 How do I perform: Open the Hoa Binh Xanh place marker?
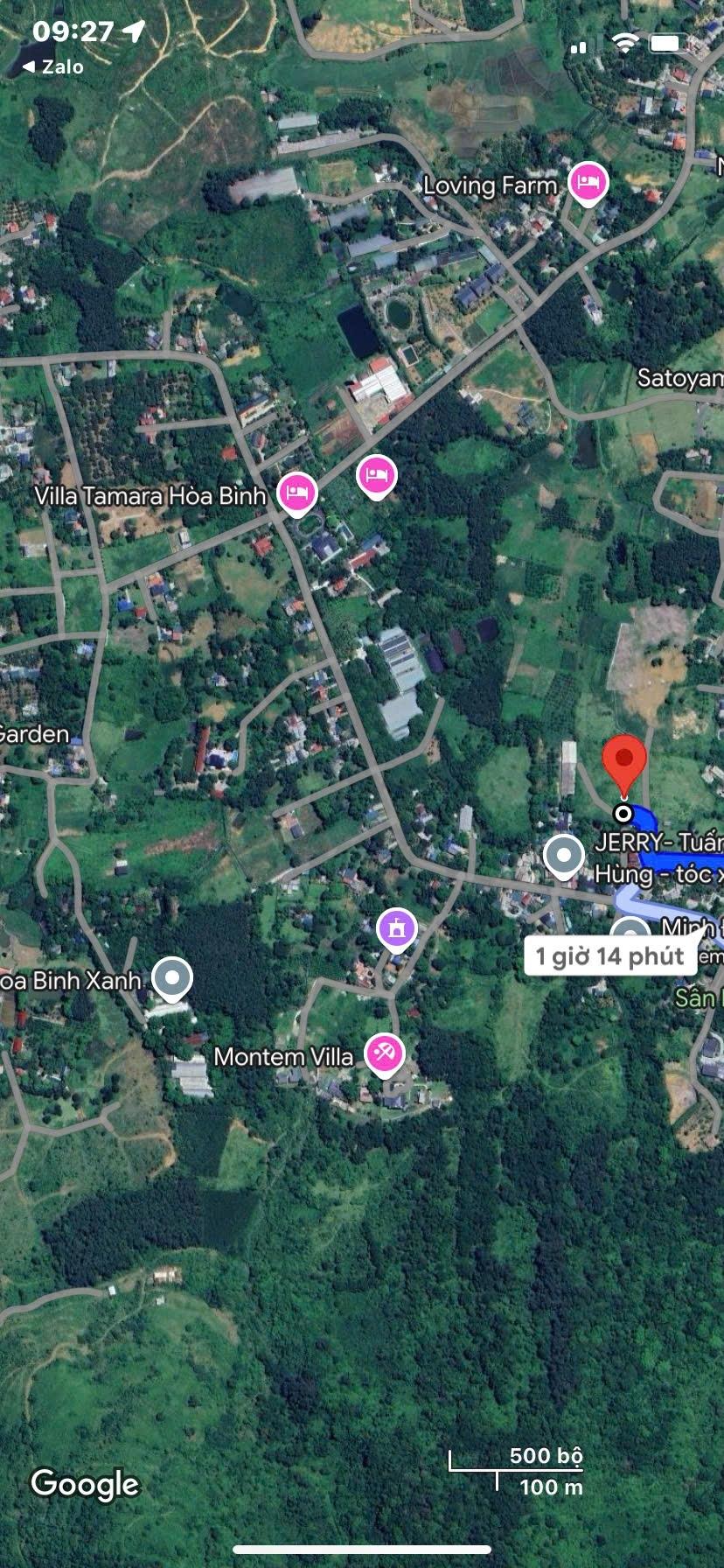click(x=172, y=977)
